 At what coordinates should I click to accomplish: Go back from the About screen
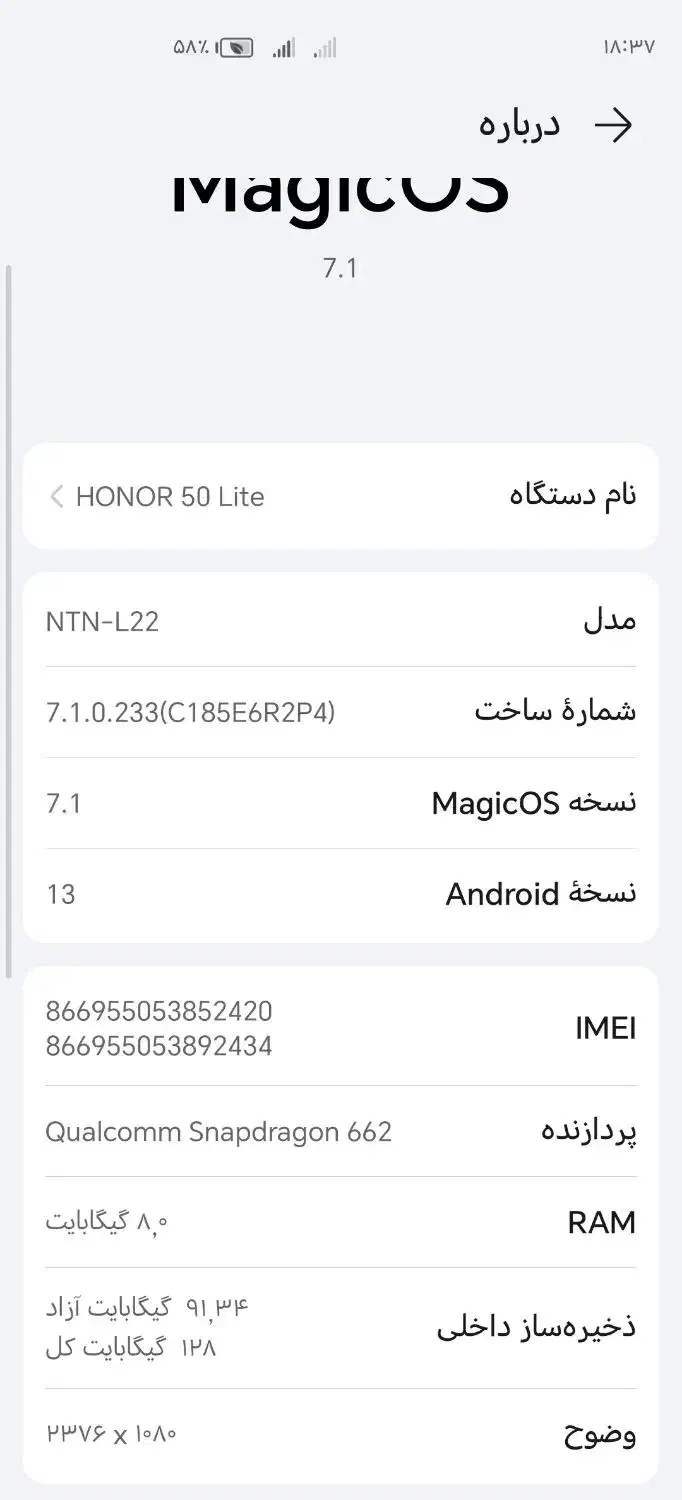(x=613, y=126)
